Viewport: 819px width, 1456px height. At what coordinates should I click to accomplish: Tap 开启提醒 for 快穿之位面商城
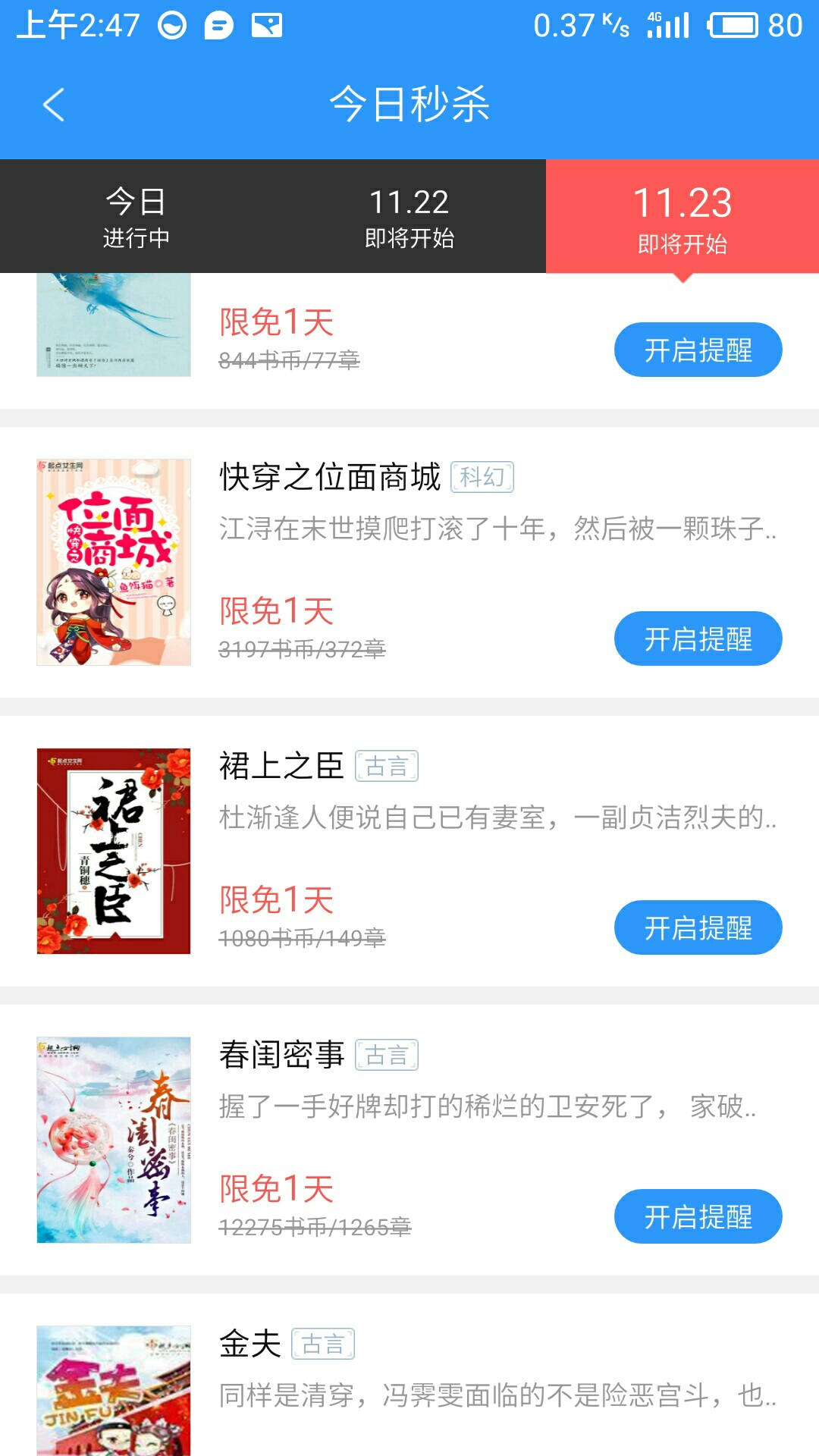(698, 639)
